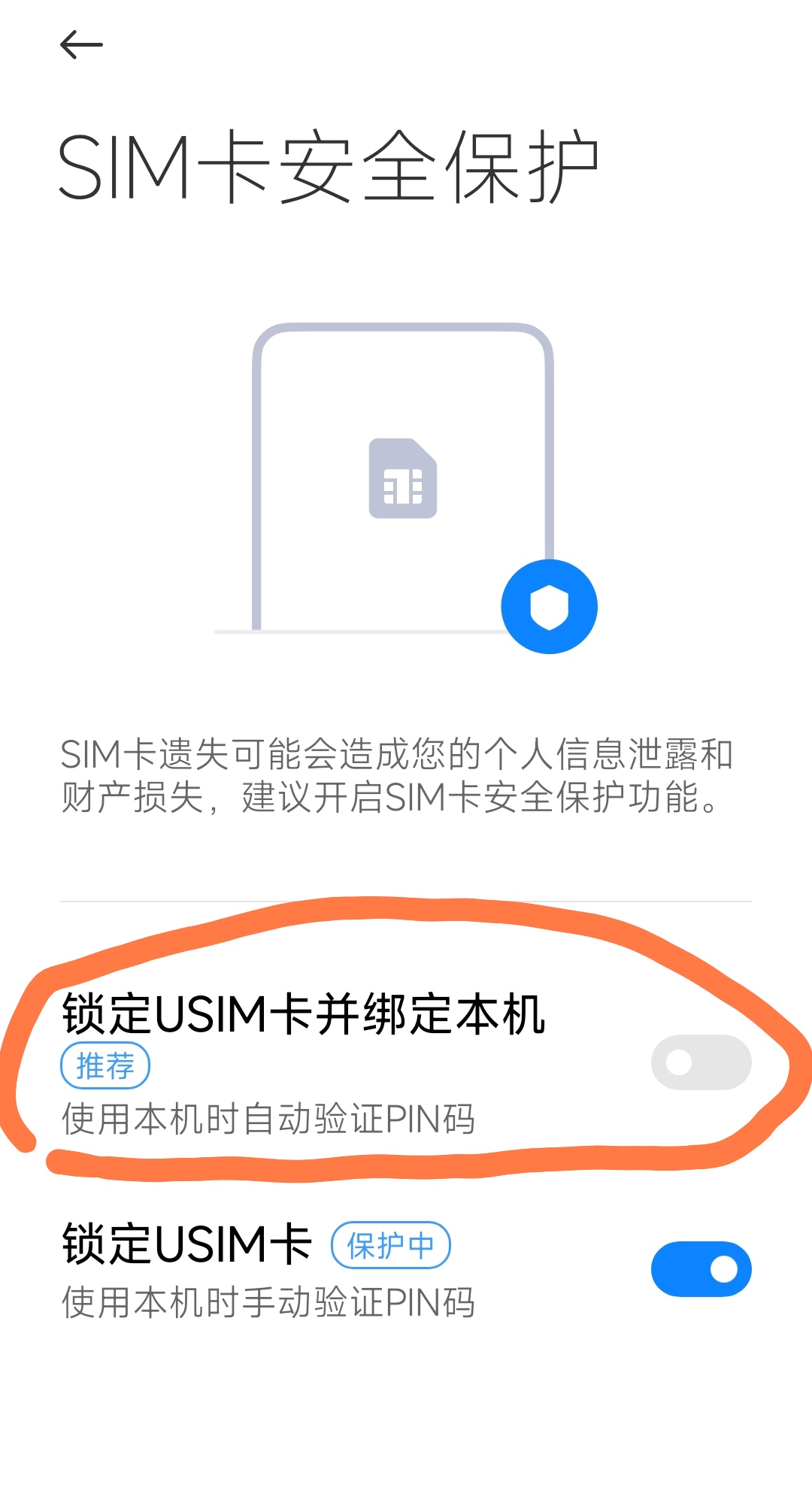Go back using the arrow icon
The image size is (812, 1503).
point(81,45)
